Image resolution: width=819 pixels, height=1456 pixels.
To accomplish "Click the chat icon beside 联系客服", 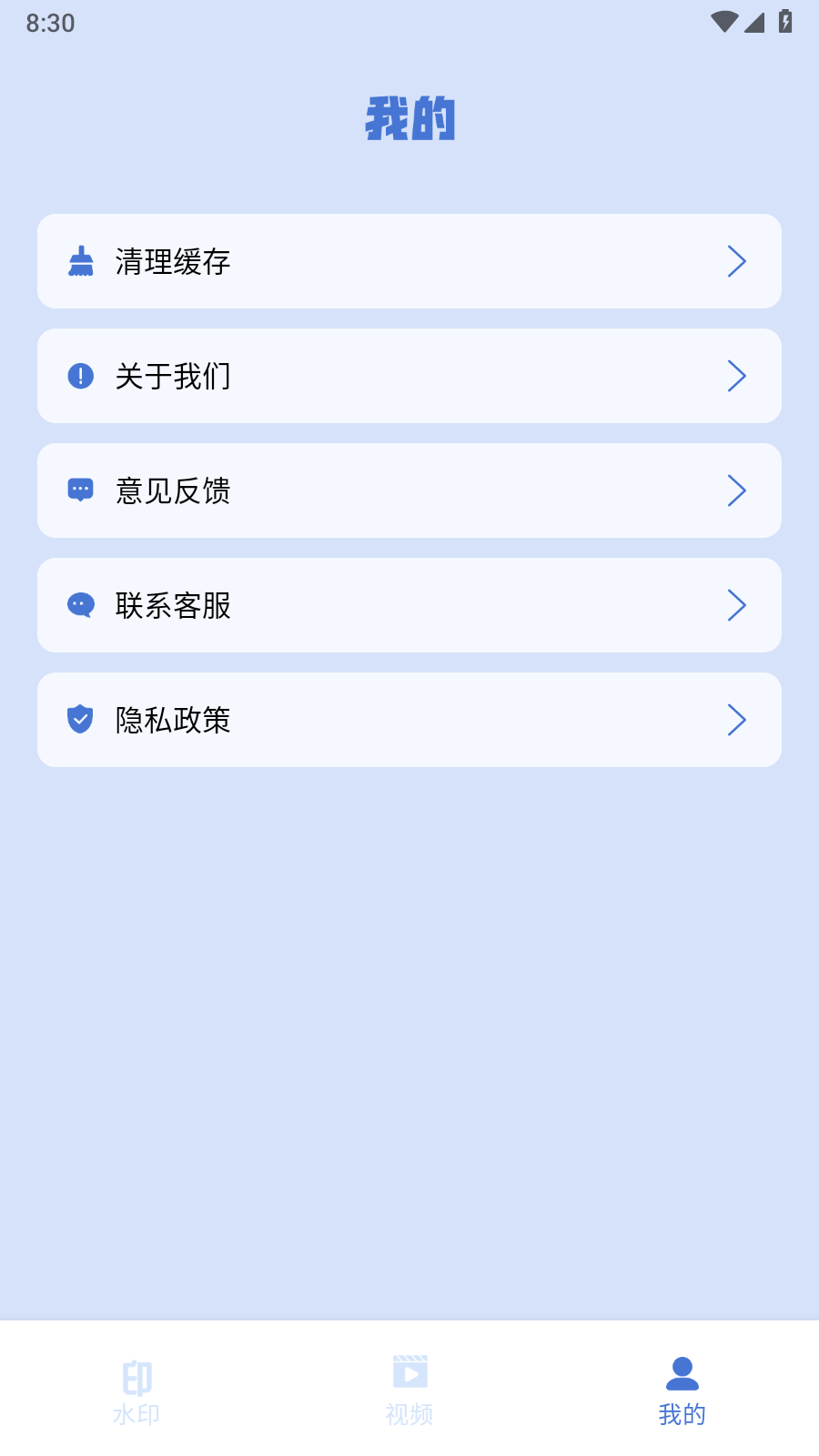I will 81,605.
